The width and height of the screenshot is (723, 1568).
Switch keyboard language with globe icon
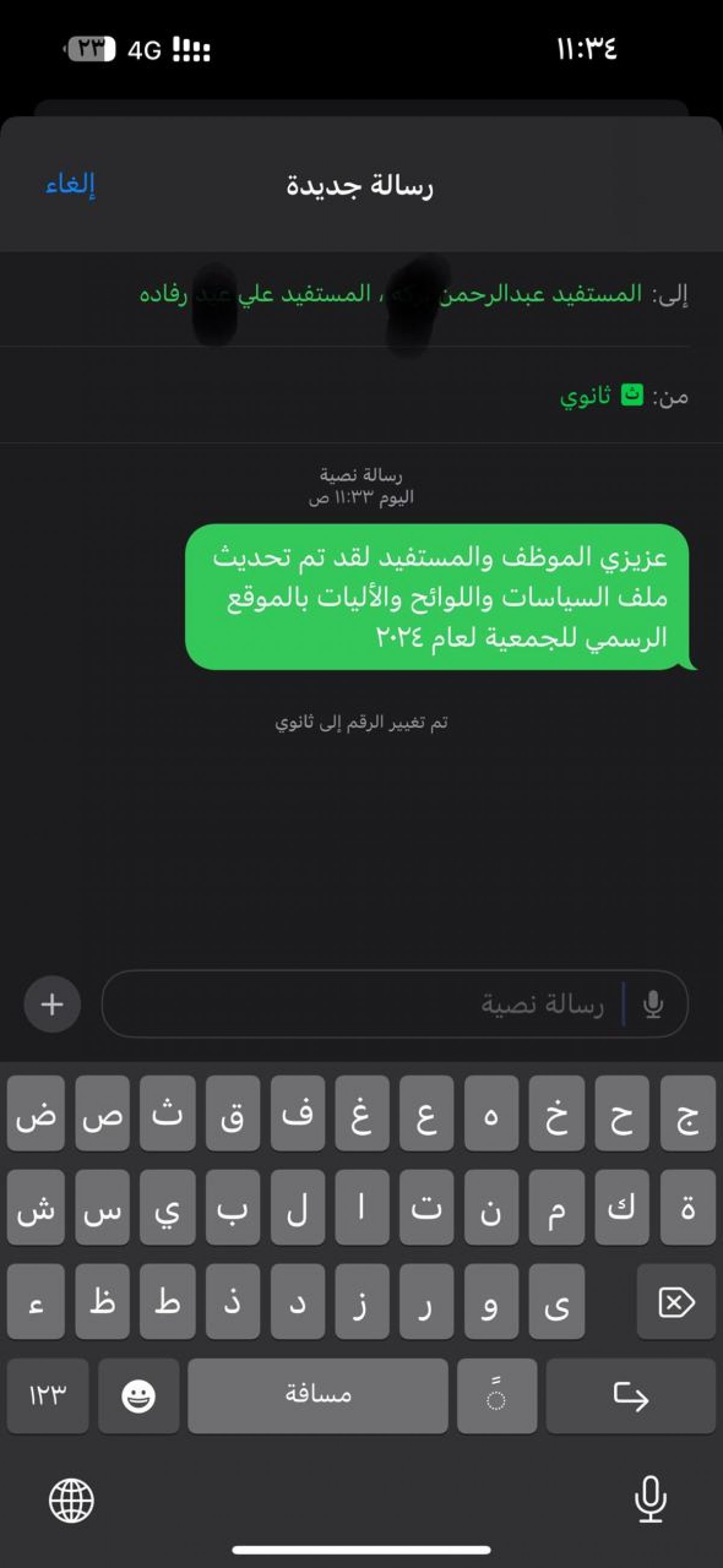pos(71,1501)
